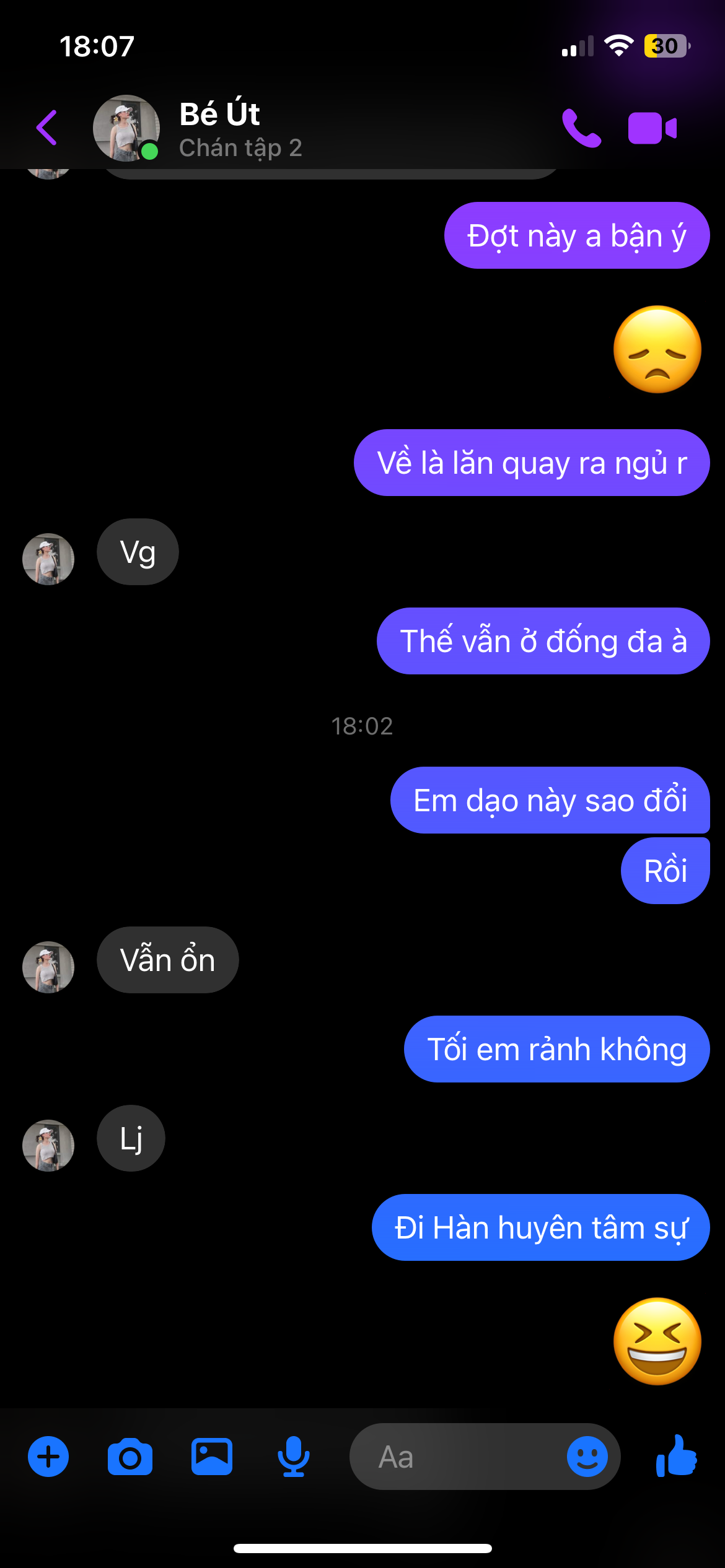Tap the avatar beside the 'Vg' message
The width and height of the screenshot is (725, 1568).
pyautogui.click(x=48, y=559)
